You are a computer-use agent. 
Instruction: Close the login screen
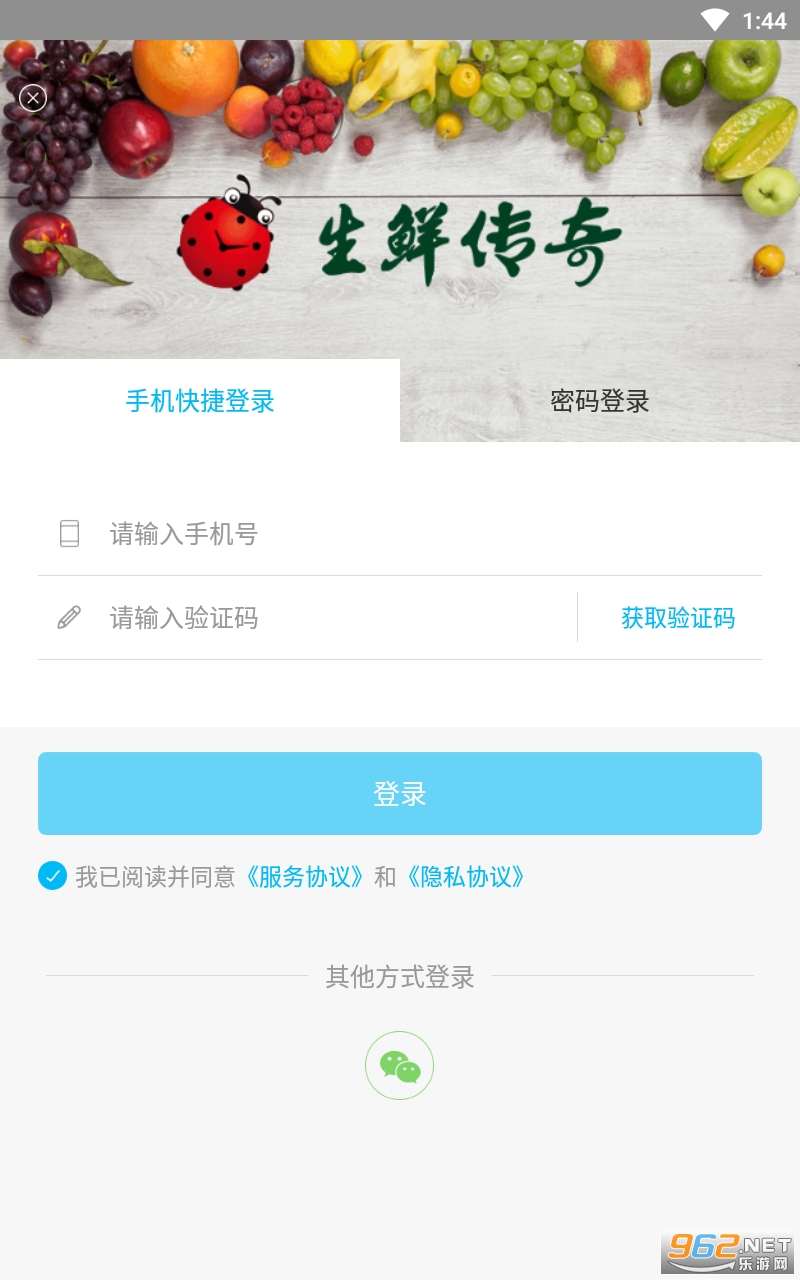pyautogui.click(x=33, y=98)
